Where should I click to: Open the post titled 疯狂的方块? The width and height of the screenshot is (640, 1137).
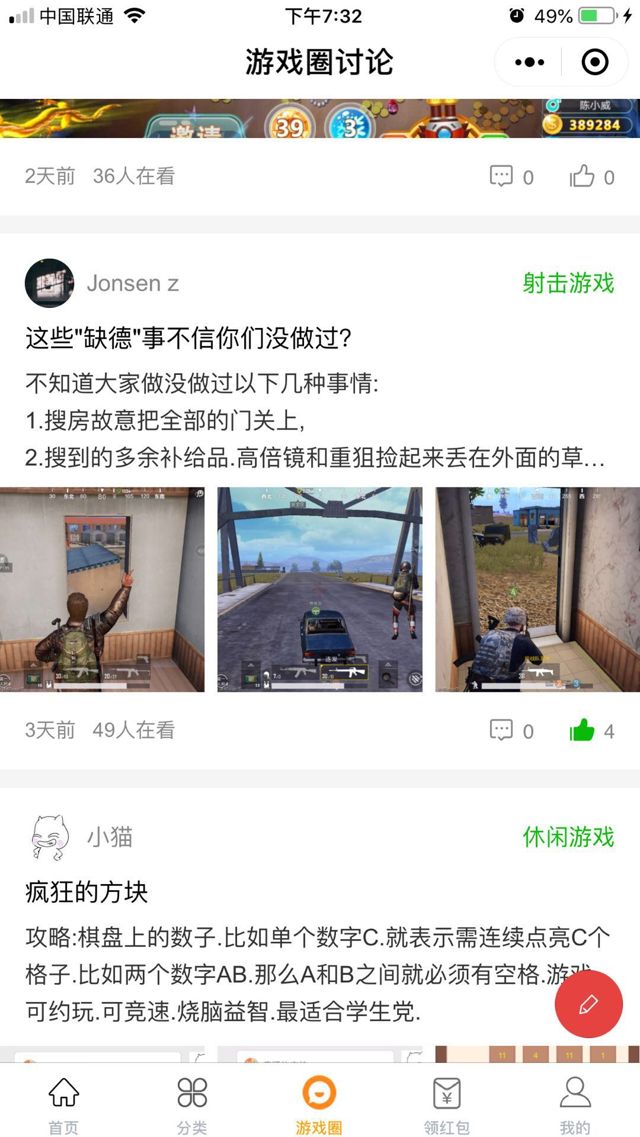86,892
